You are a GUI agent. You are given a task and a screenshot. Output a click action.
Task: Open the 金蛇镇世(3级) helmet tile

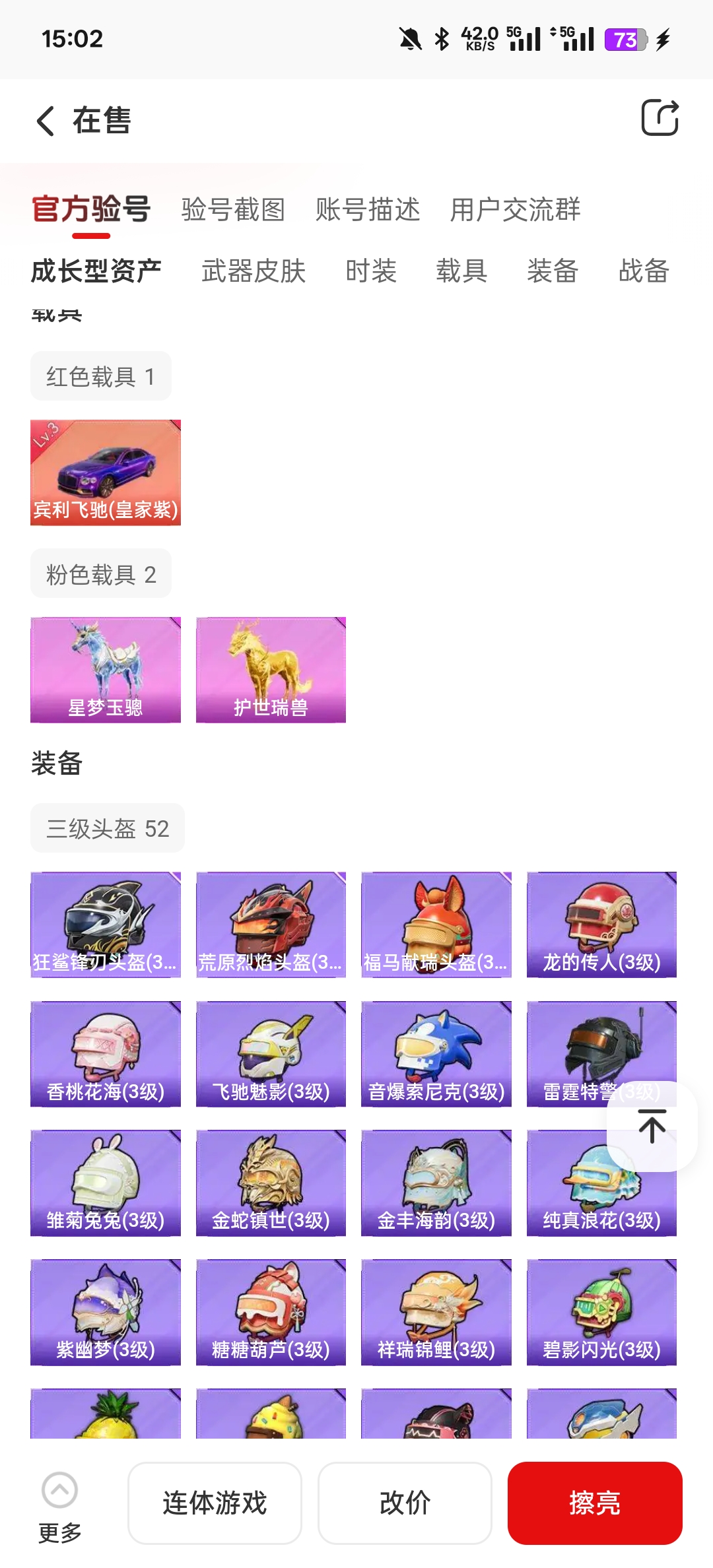(271, 1183)
